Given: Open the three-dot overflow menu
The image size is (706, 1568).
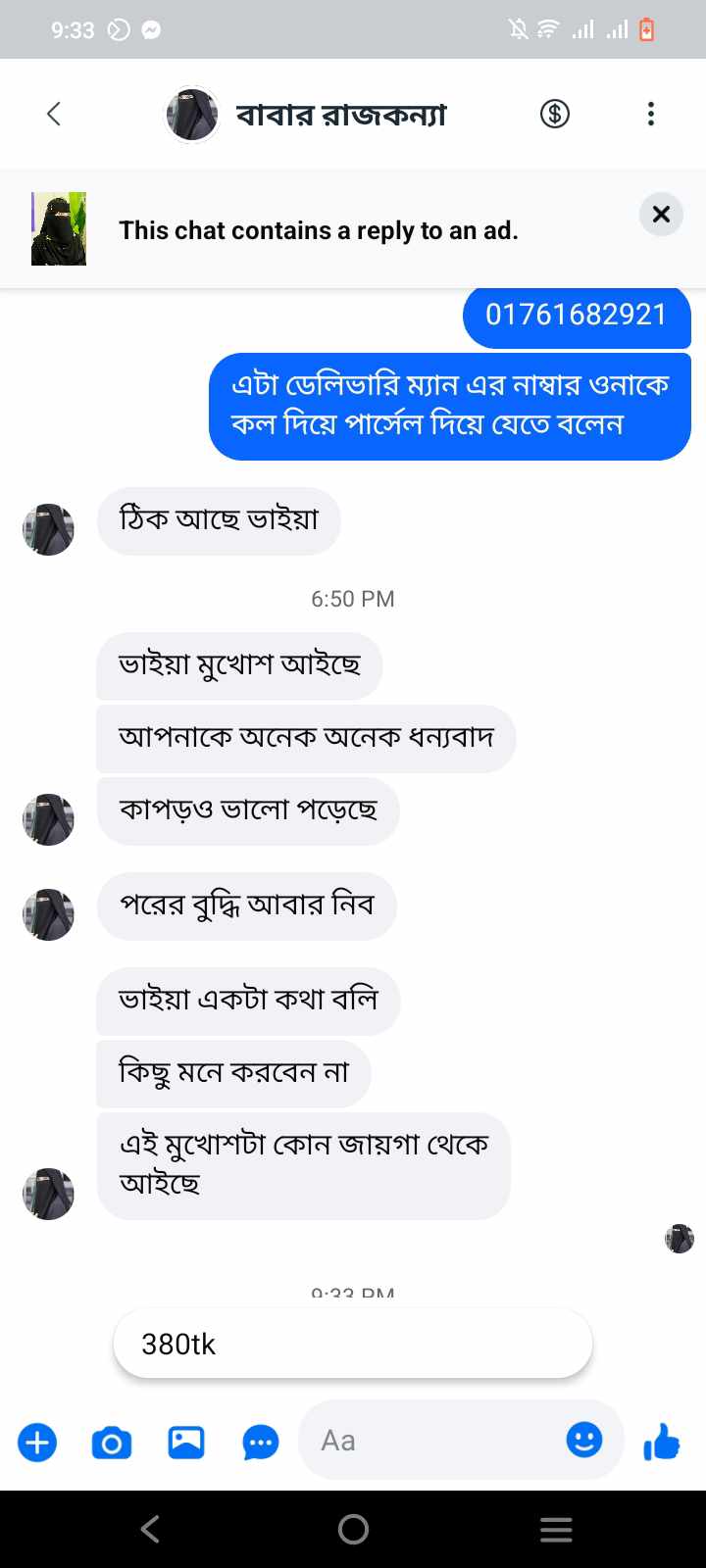Looking at the screenshot, I should tap(650, 114).
